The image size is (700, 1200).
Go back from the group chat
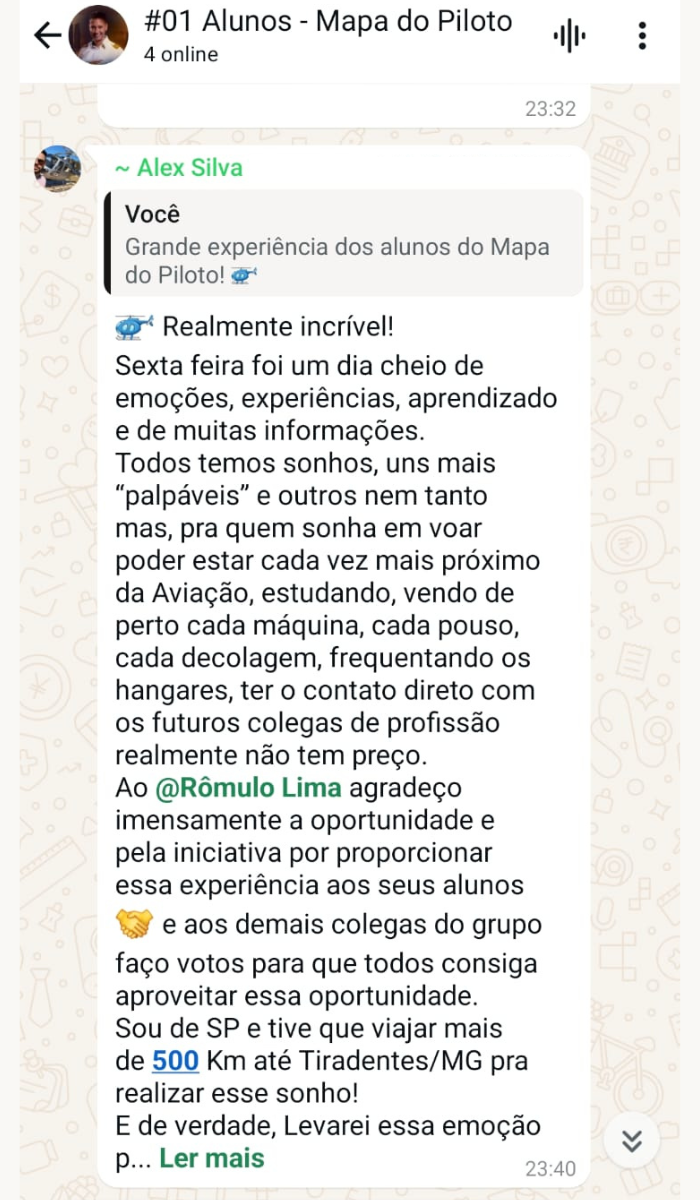46,36
